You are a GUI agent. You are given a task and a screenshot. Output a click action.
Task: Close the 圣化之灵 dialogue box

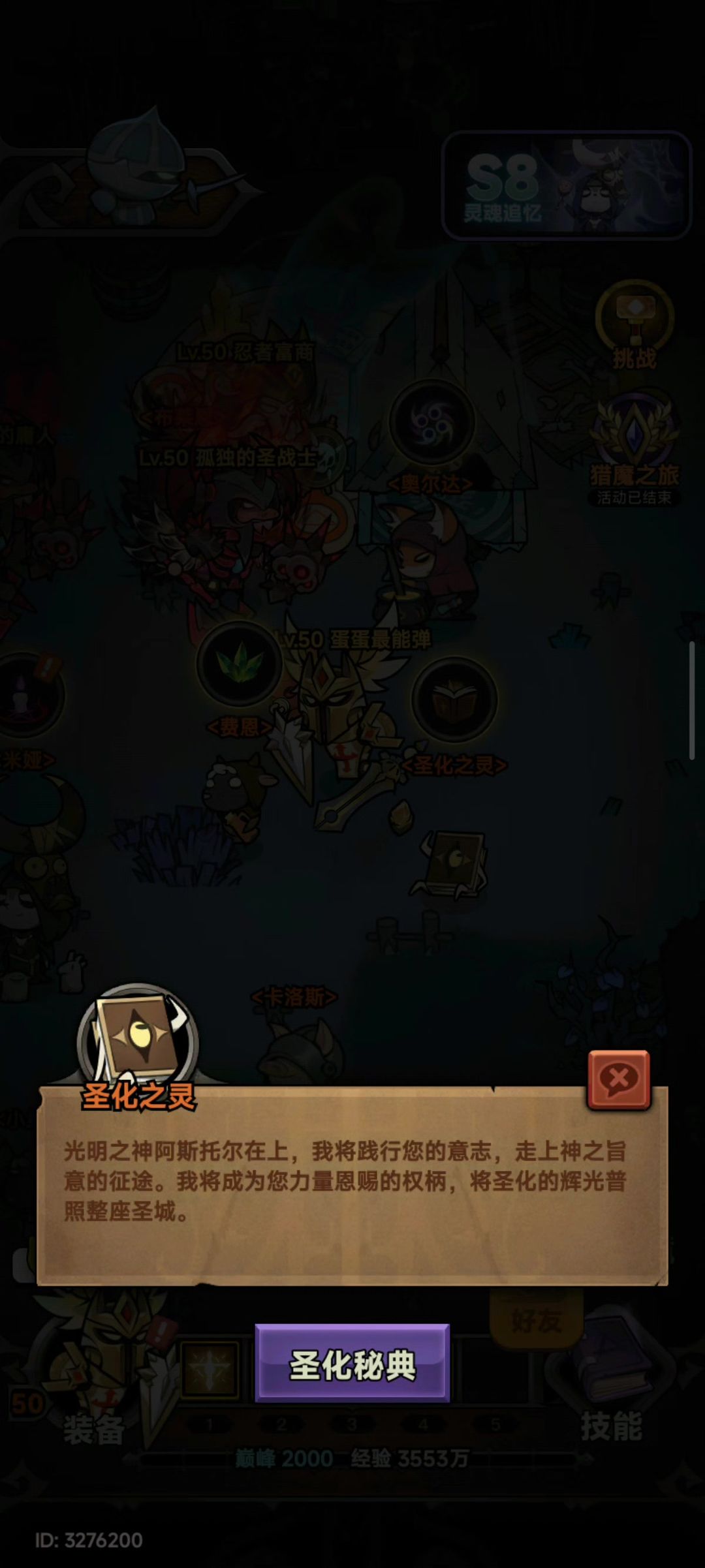(x=618, y=1079)
